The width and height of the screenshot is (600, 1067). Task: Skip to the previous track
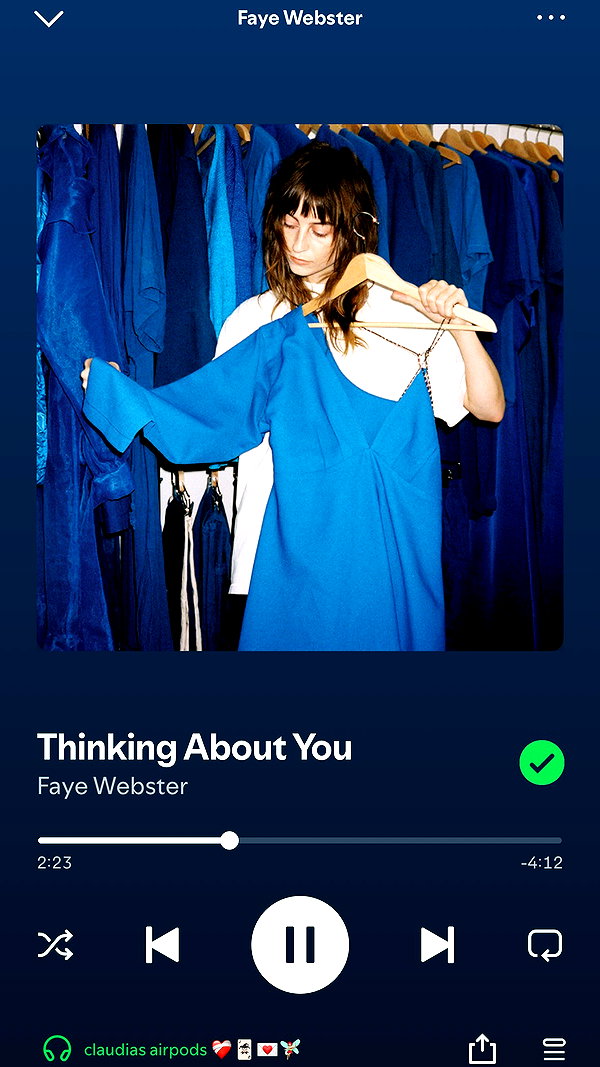[163, 945]
